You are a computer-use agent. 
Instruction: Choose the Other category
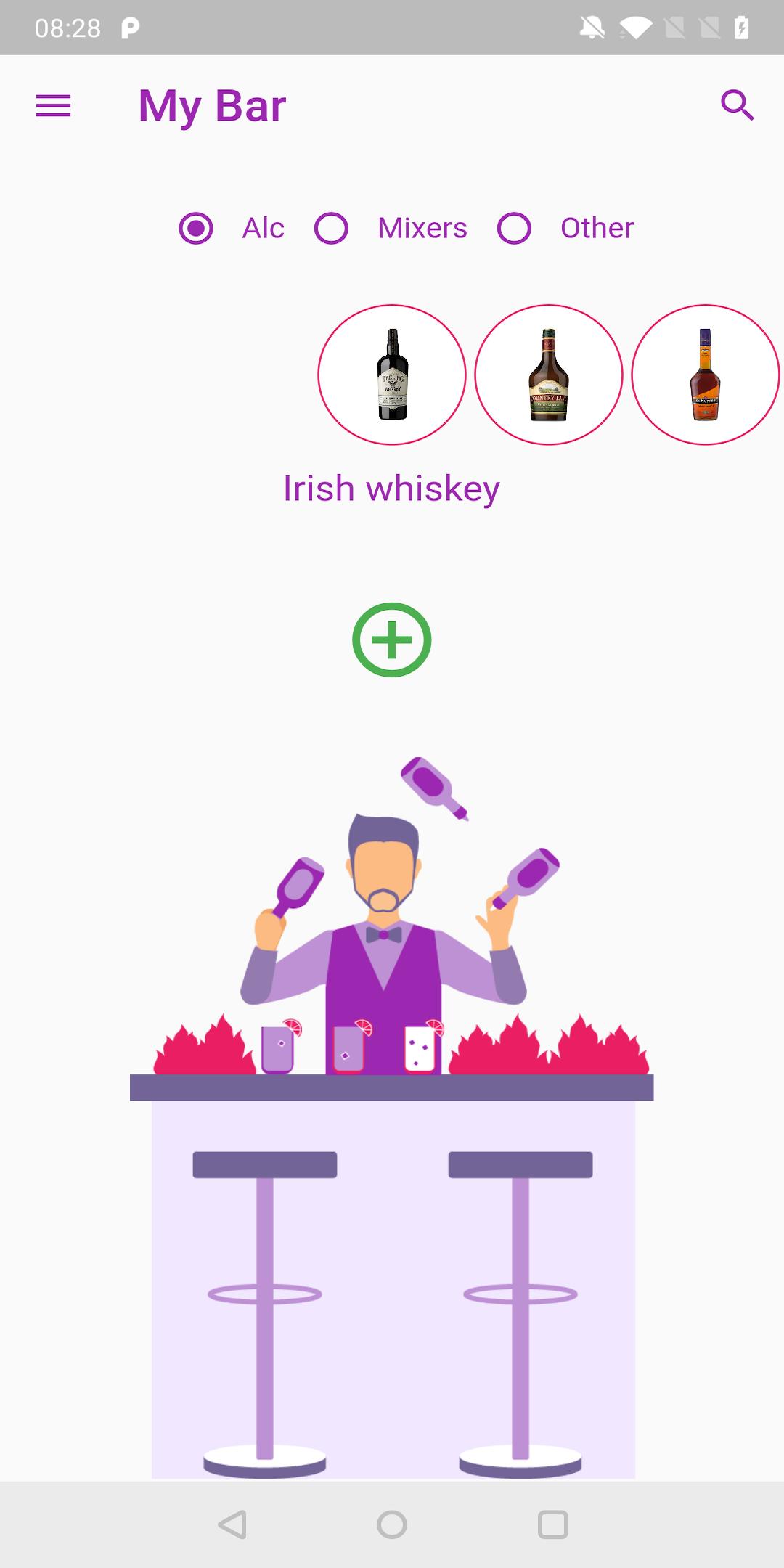point(514,227)
